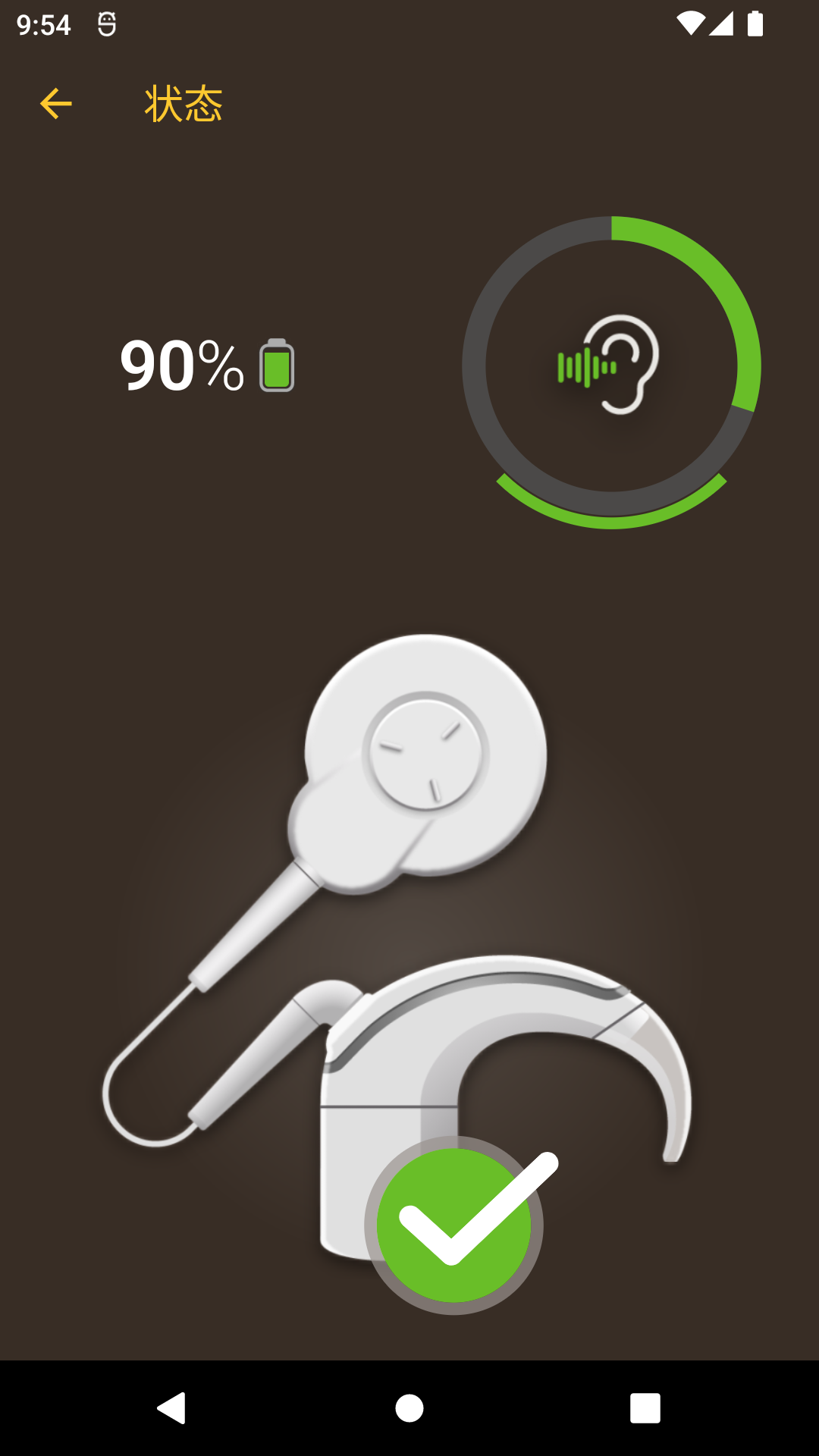Go back using the yellow arrow
The image size is (819, 1456).
point(55,104)
